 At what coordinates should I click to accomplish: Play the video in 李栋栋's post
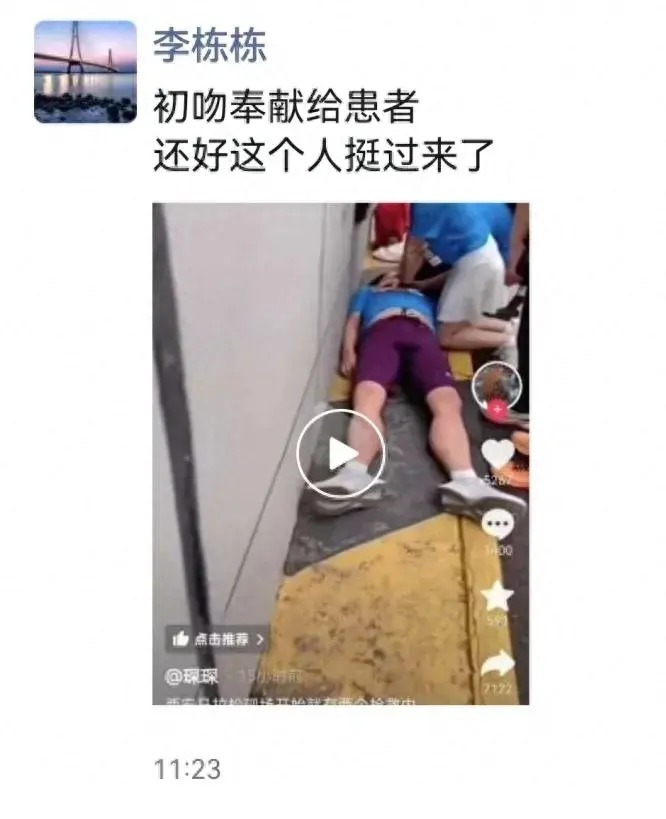(340, 454)
